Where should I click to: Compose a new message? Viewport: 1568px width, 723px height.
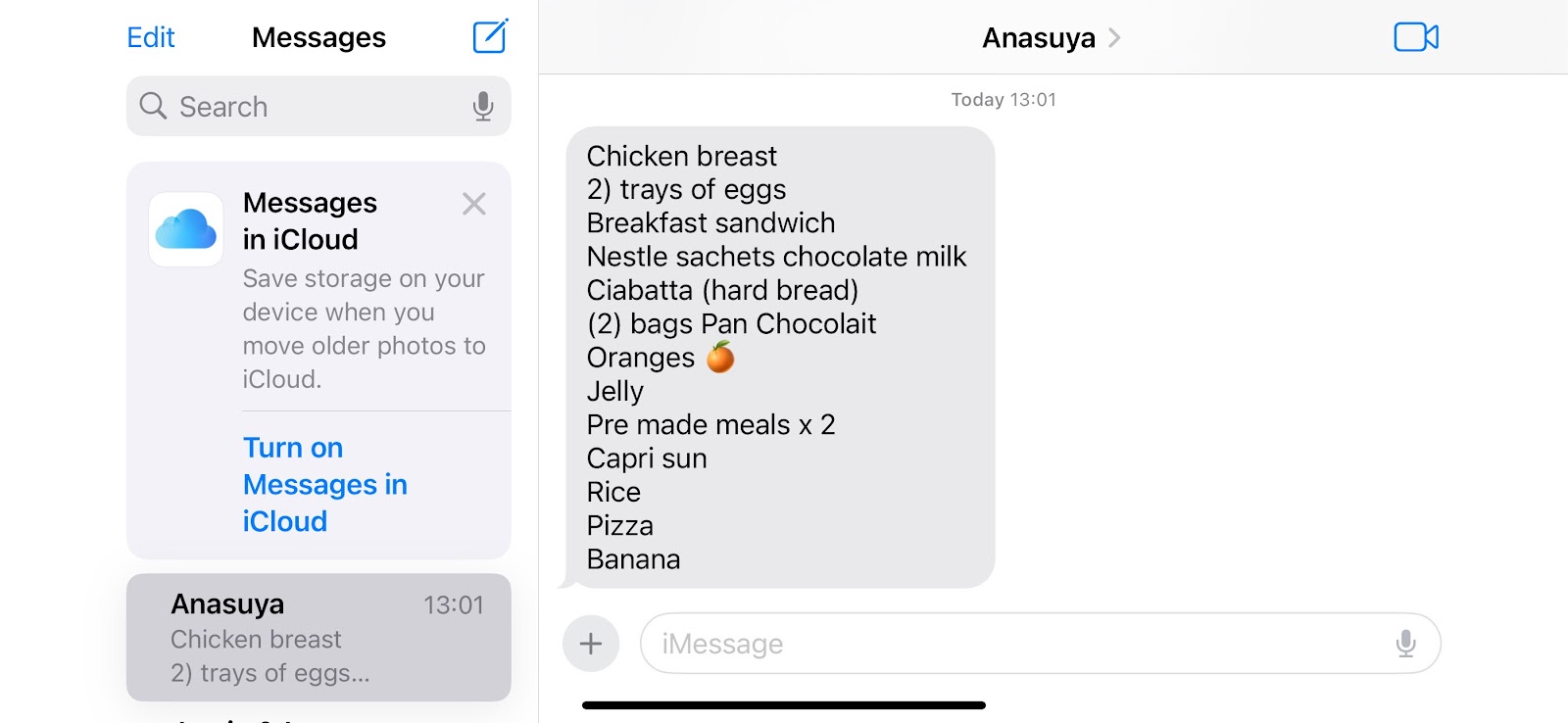(x=490, y=36)
